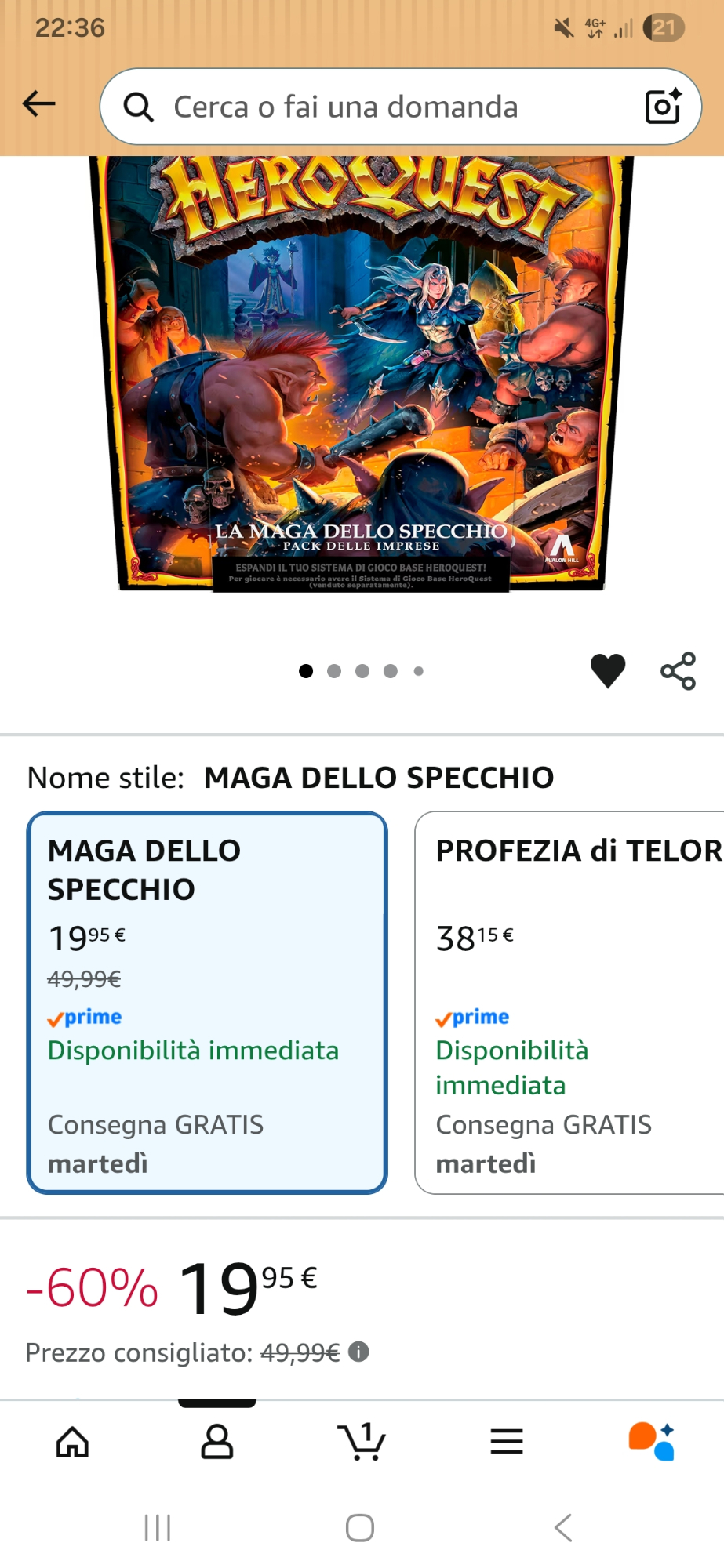The image size is (724, 1568).
Task: Open the hamburger menu tab
Action: [507, 1441]
